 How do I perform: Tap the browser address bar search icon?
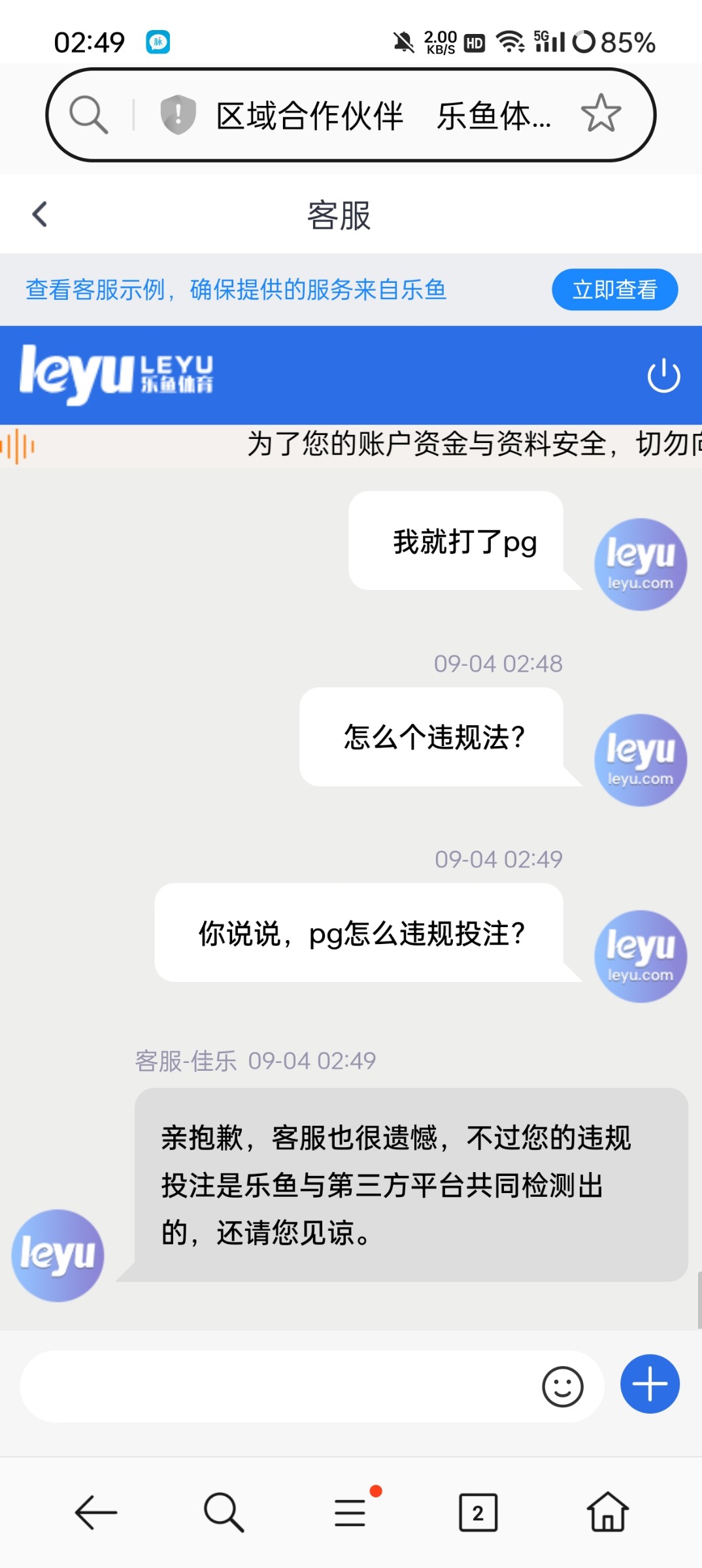click(x=89, y=115)
